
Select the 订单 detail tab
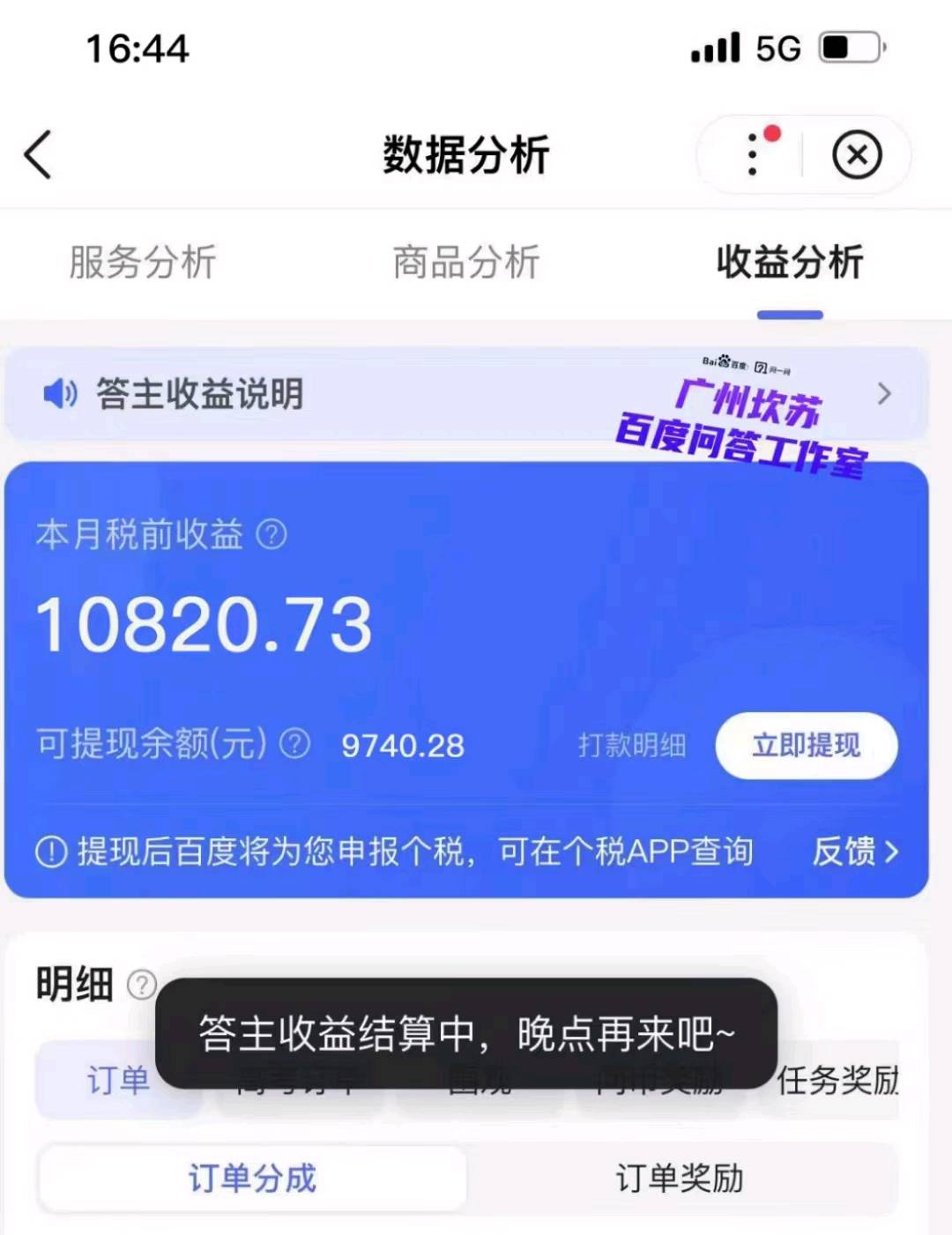pyautogui.click(x=118, y=1081)
